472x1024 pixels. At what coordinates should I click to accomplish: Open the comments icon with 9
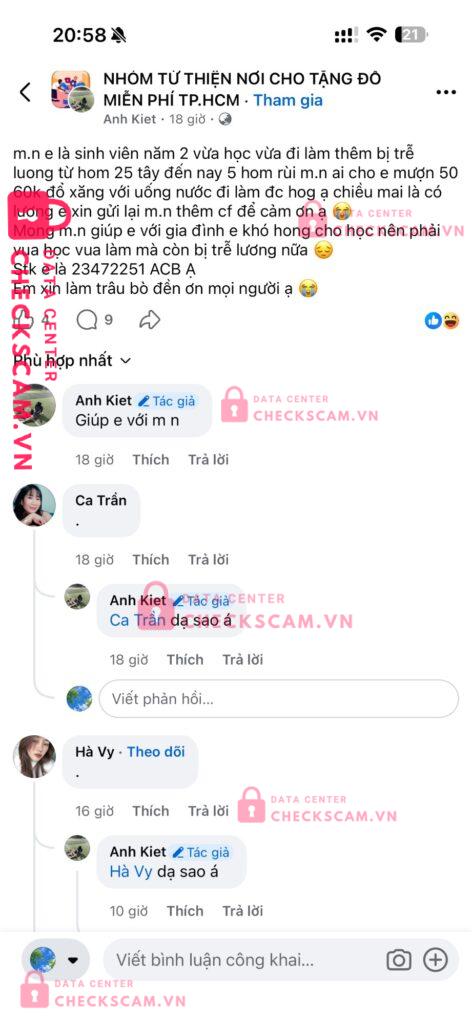[95, 319]
